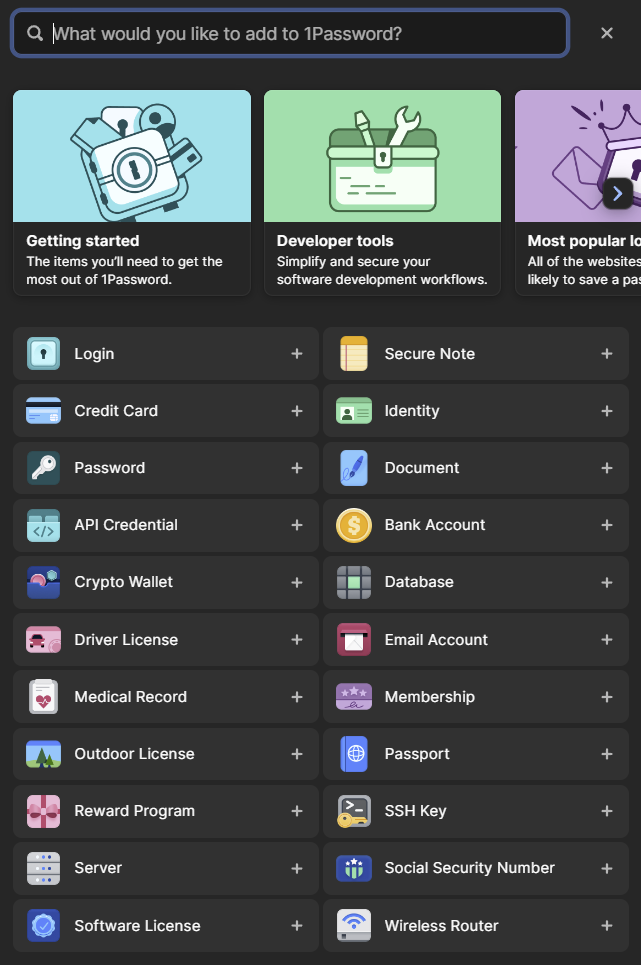Add a Passport item

(475, 754)
